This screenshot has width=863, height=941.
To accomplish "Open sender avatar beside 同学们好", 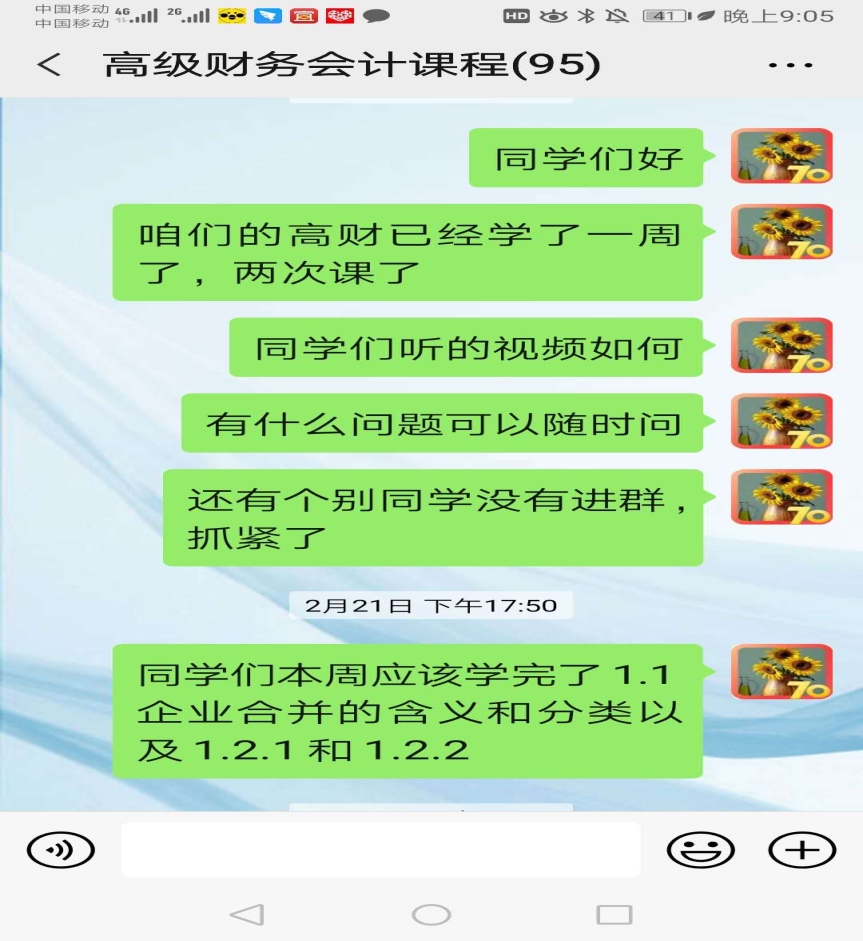I will tap(781, 156).
